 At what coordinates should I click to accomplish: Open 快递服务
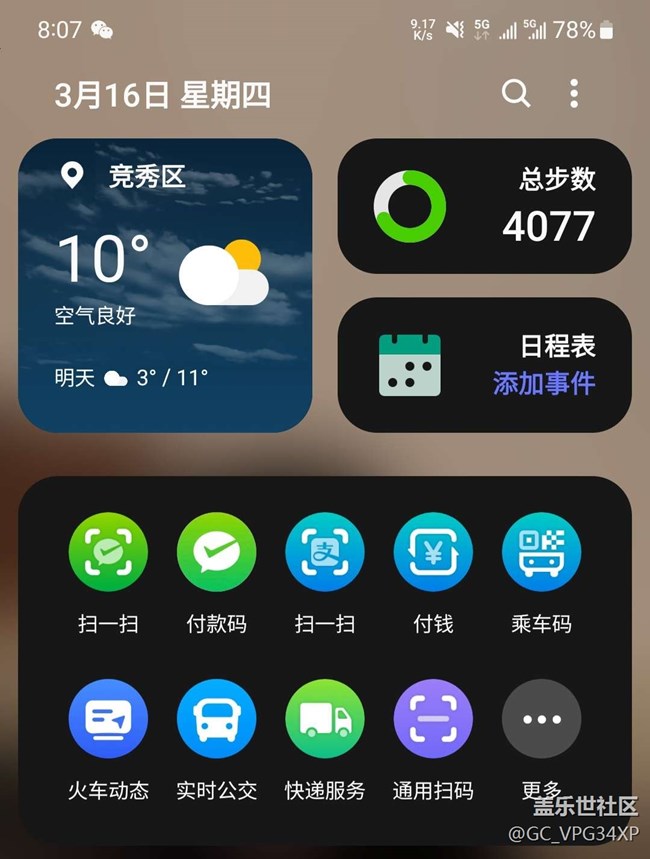tap(325, 719)
